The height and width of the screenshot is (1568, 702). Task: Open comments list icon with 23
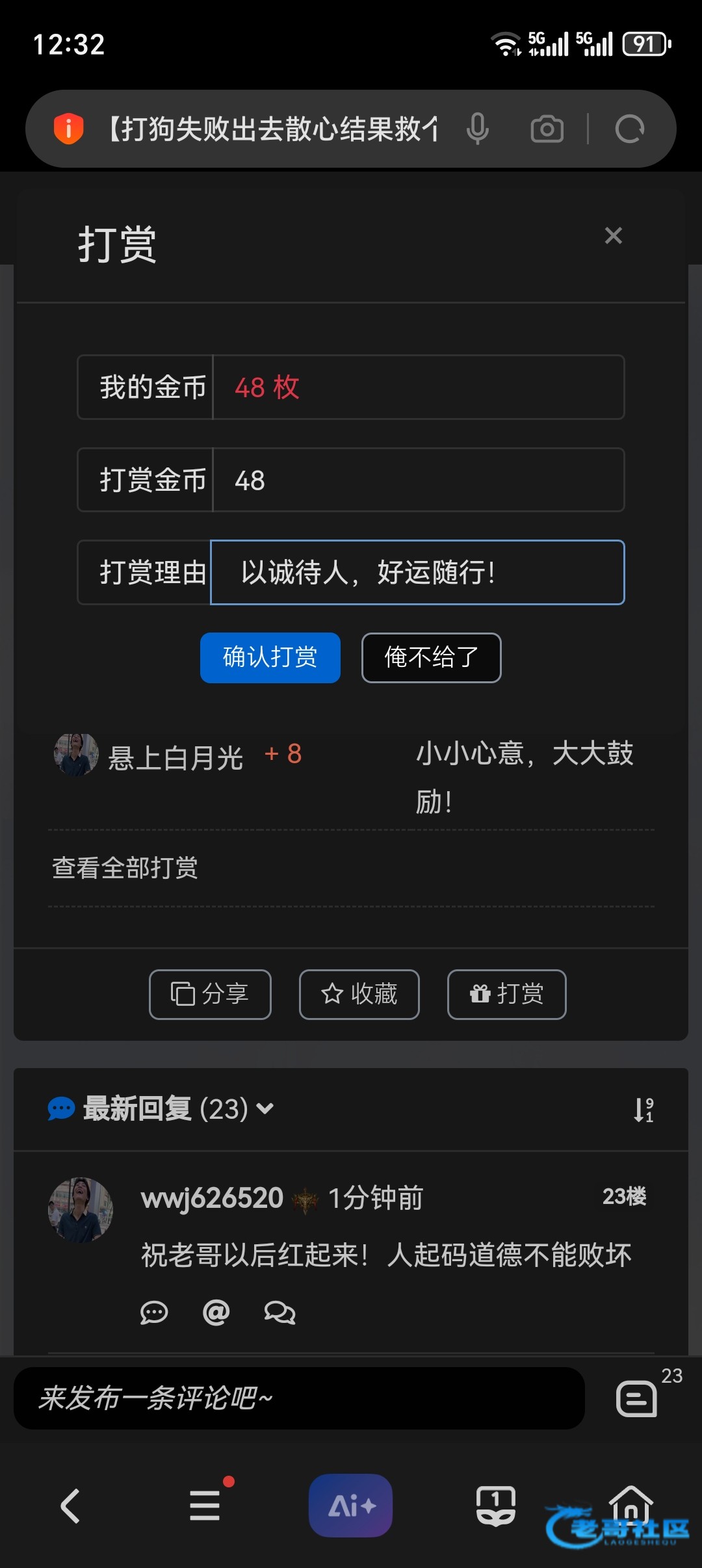click(x=636, y=1398)
